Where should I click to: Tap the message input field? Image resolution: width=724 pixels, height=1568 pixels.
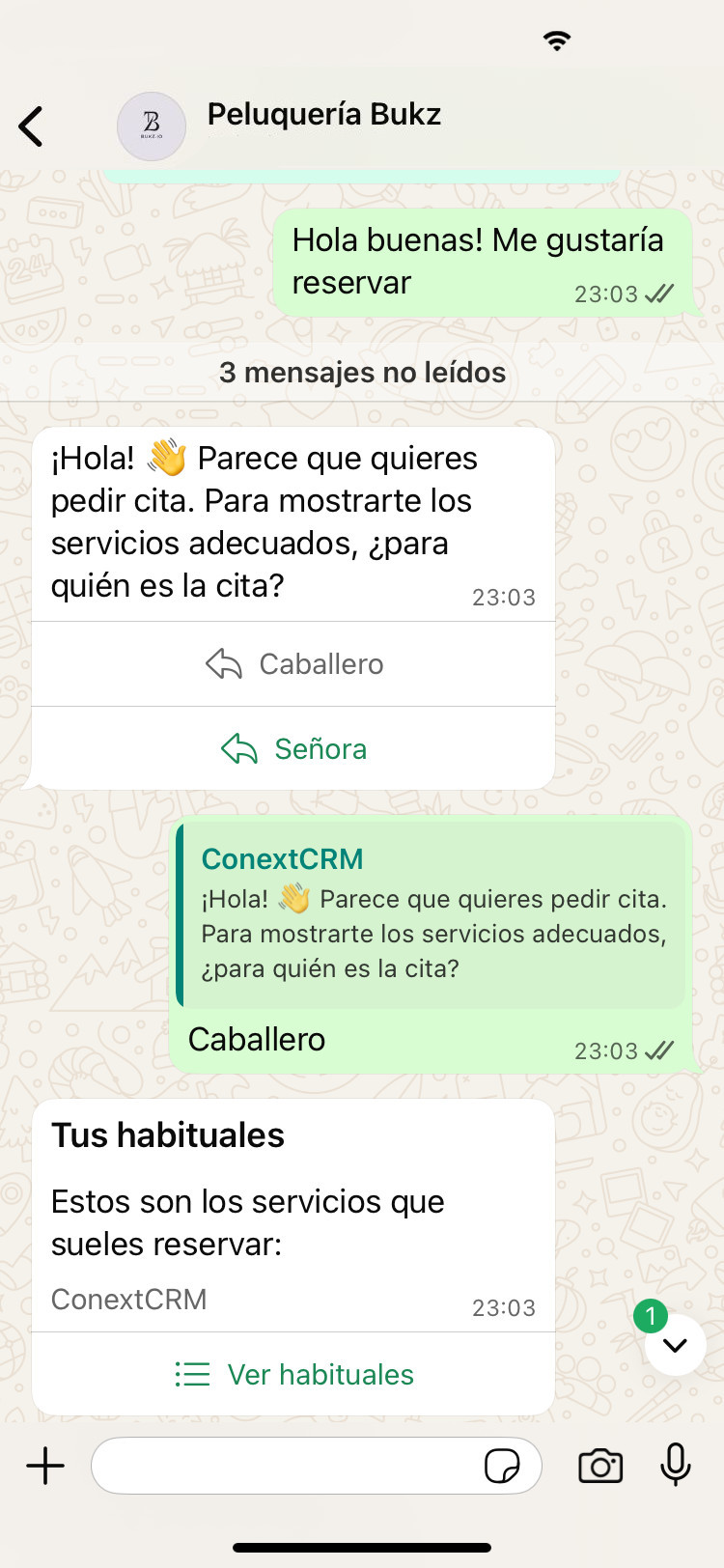tap(290, 1465)
